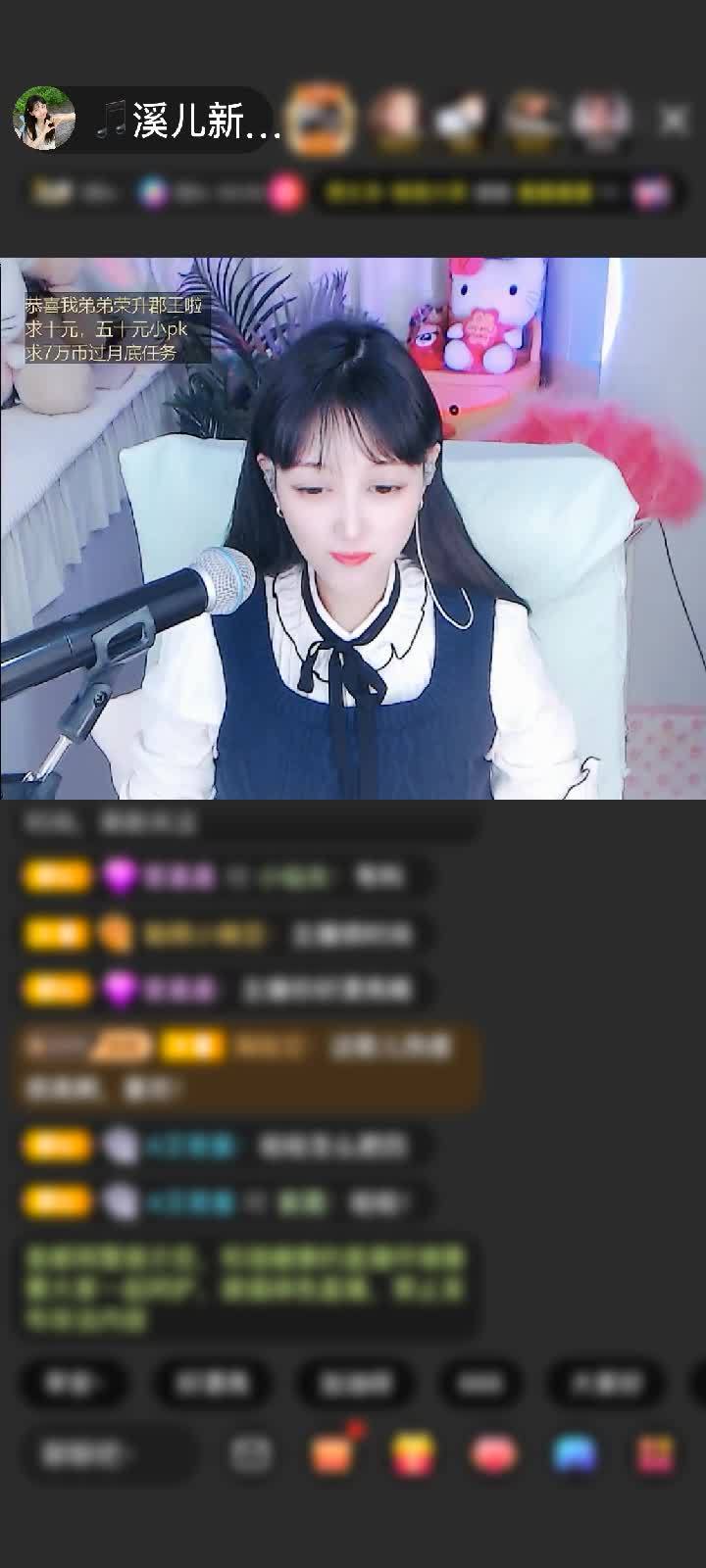Tap the hand-clap gift icon in a chat message
Viewport: 706px width, 1568px height.
pos(121,934)
